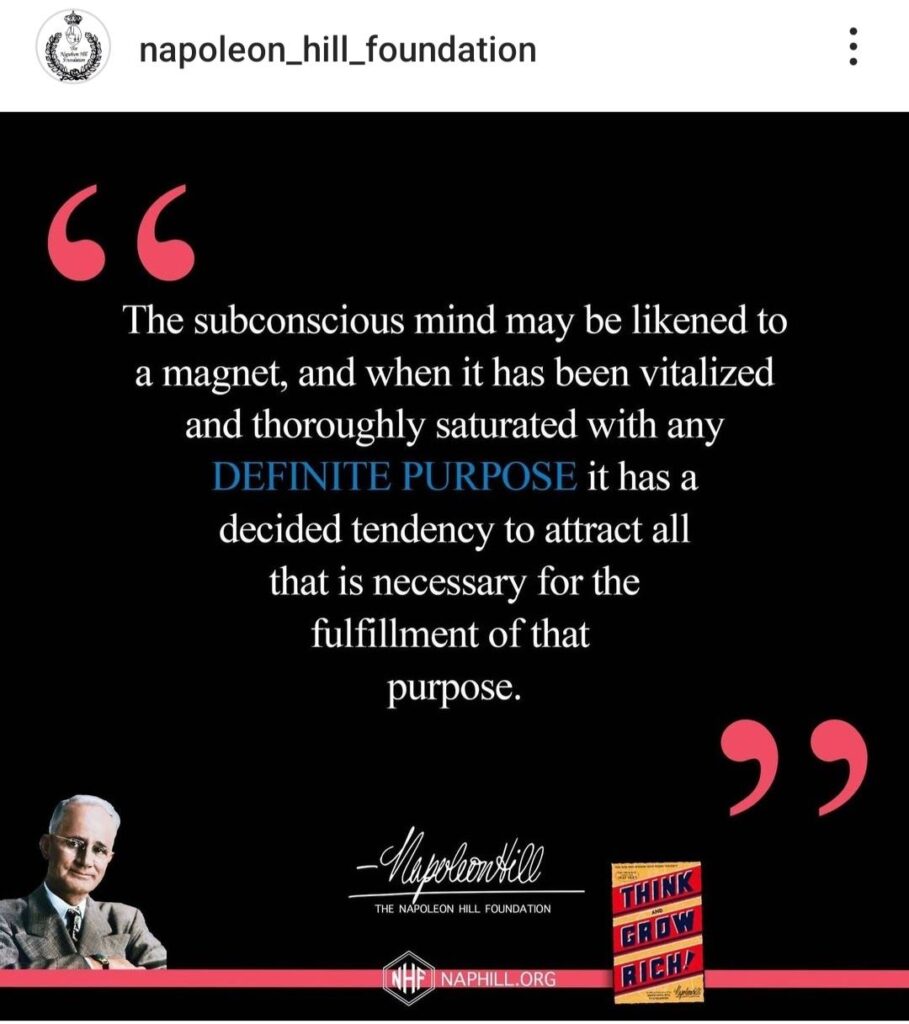Screen dimensions: 909x1024
Task: Click THE NAPOLEON HILL FOUNDATION label
Action: click(462, 909)
